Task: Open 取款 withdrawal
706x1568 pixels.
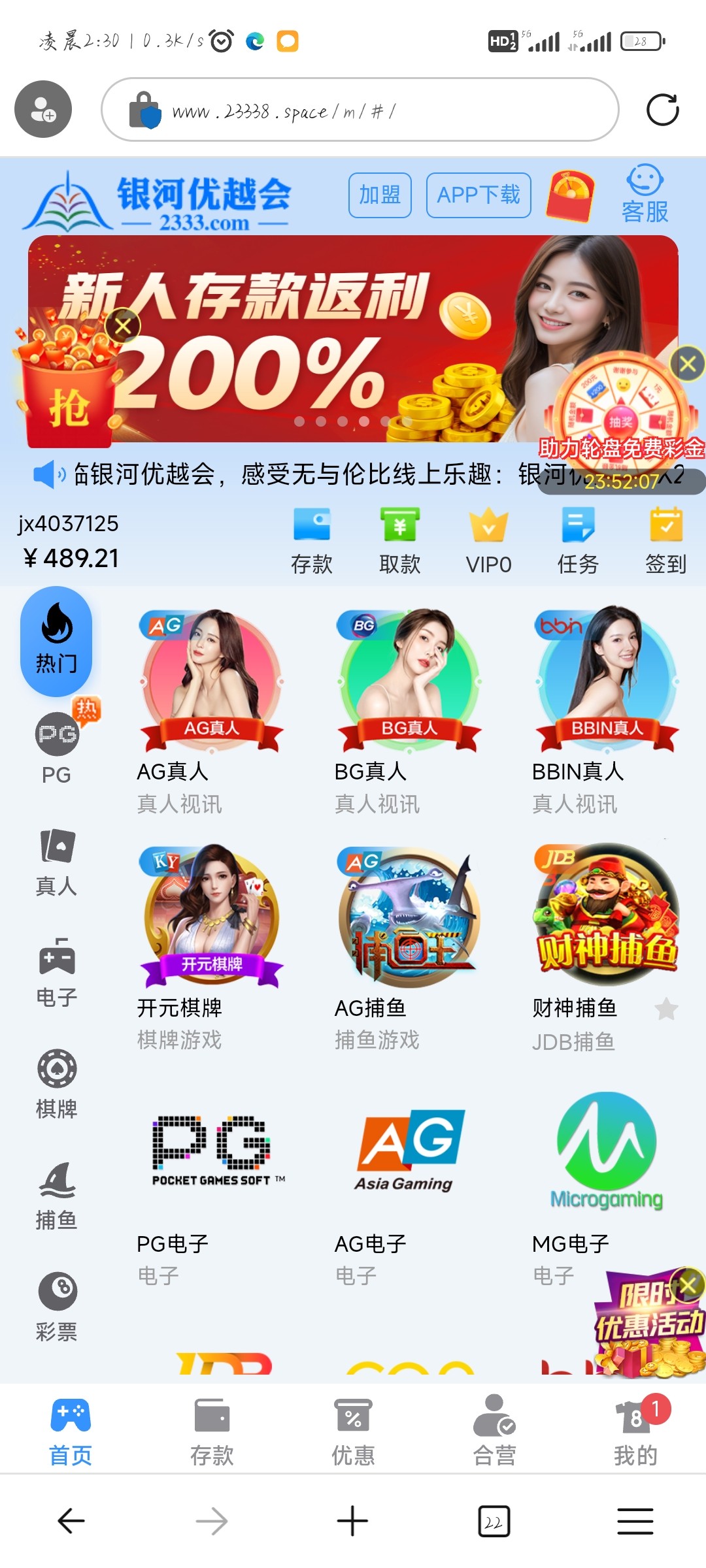Action: coord(400,541)
